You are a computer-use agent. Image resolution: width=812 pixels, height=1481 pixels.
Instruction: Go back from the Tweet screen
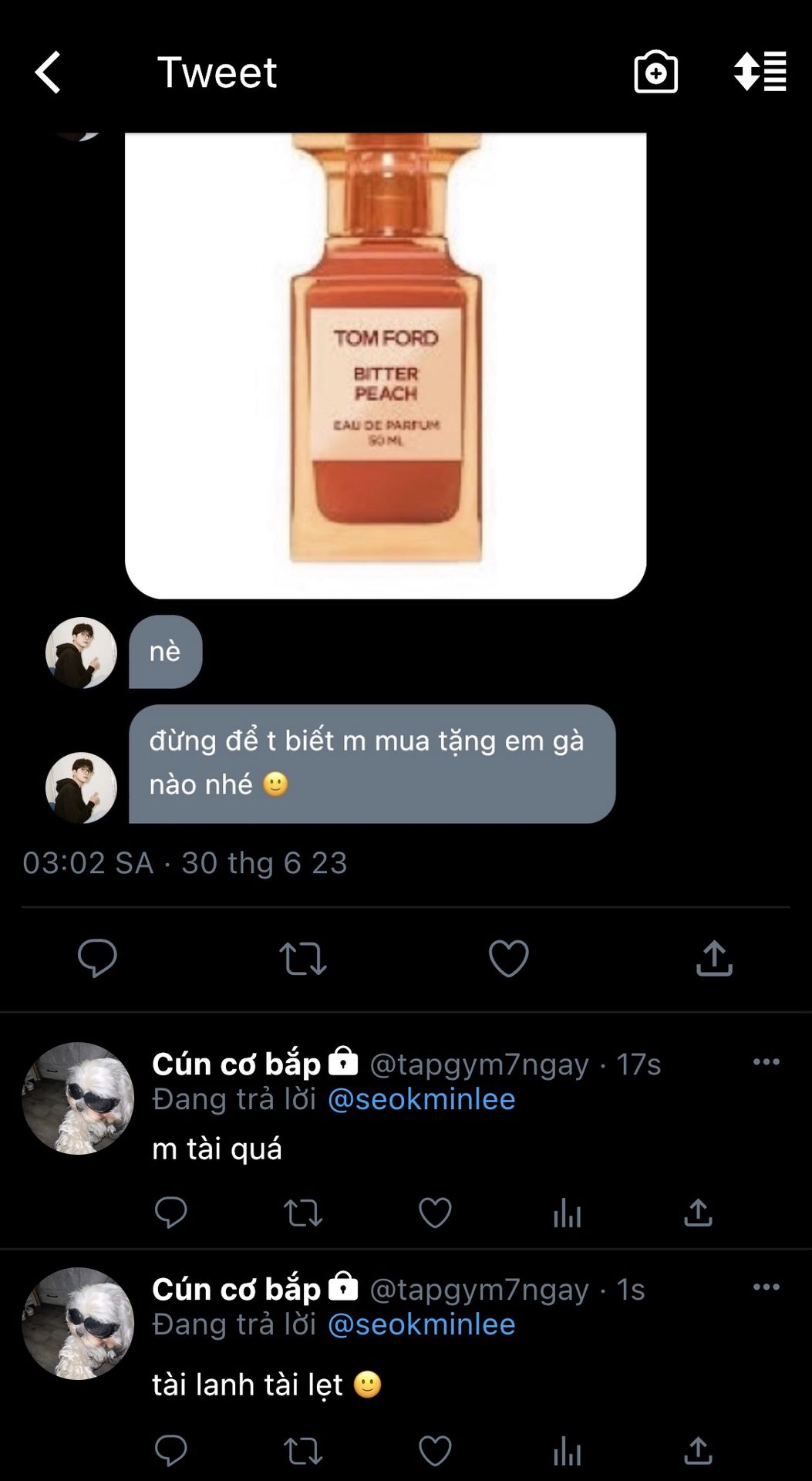[x=48, y=73]
